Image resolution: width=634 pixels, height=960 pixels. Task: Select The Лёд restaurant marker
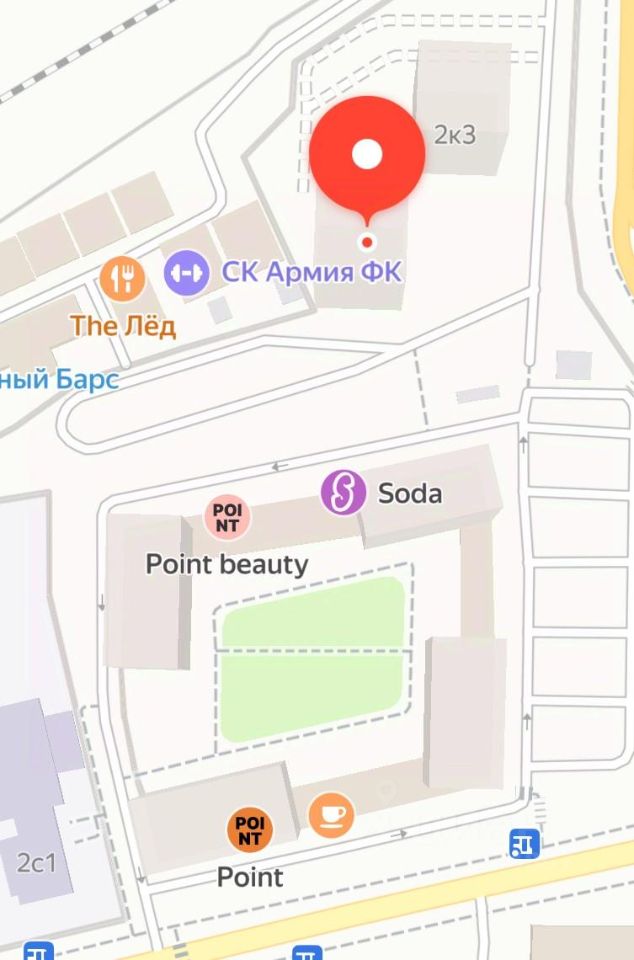(123, 278)
